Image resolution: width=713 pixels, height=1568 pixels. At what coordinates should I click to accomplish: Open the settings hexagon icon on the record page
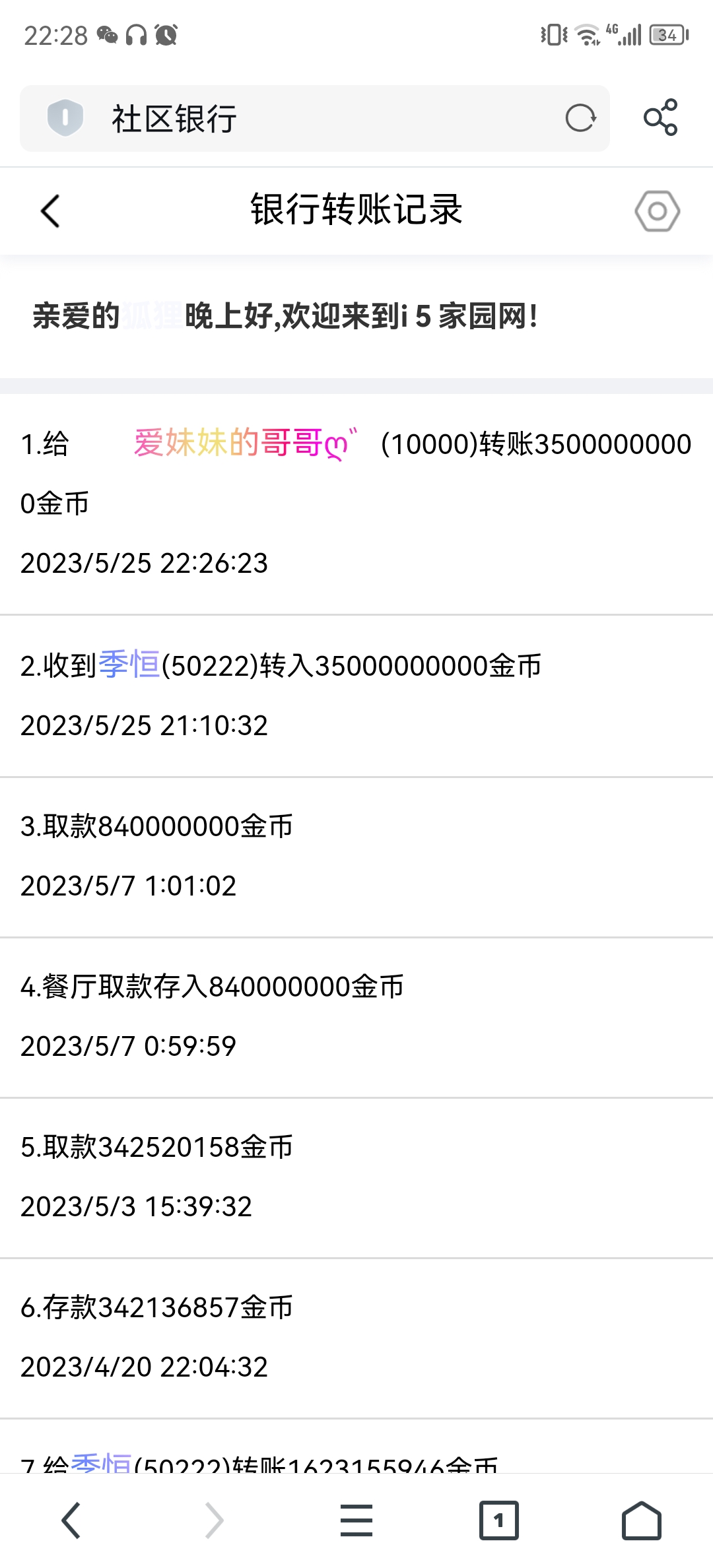coord(657,212)
